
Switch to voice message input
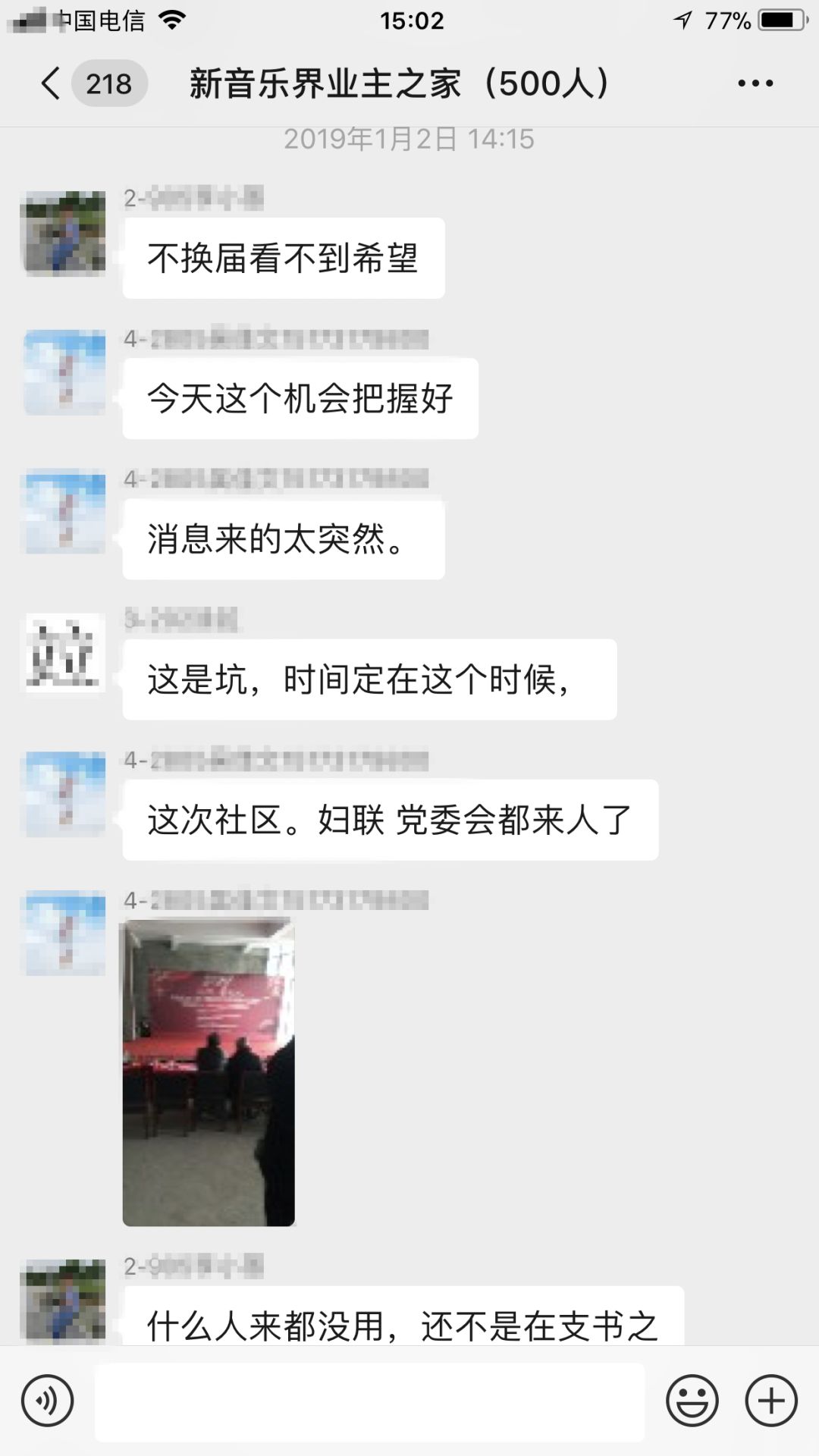(x=48, y=1401)
